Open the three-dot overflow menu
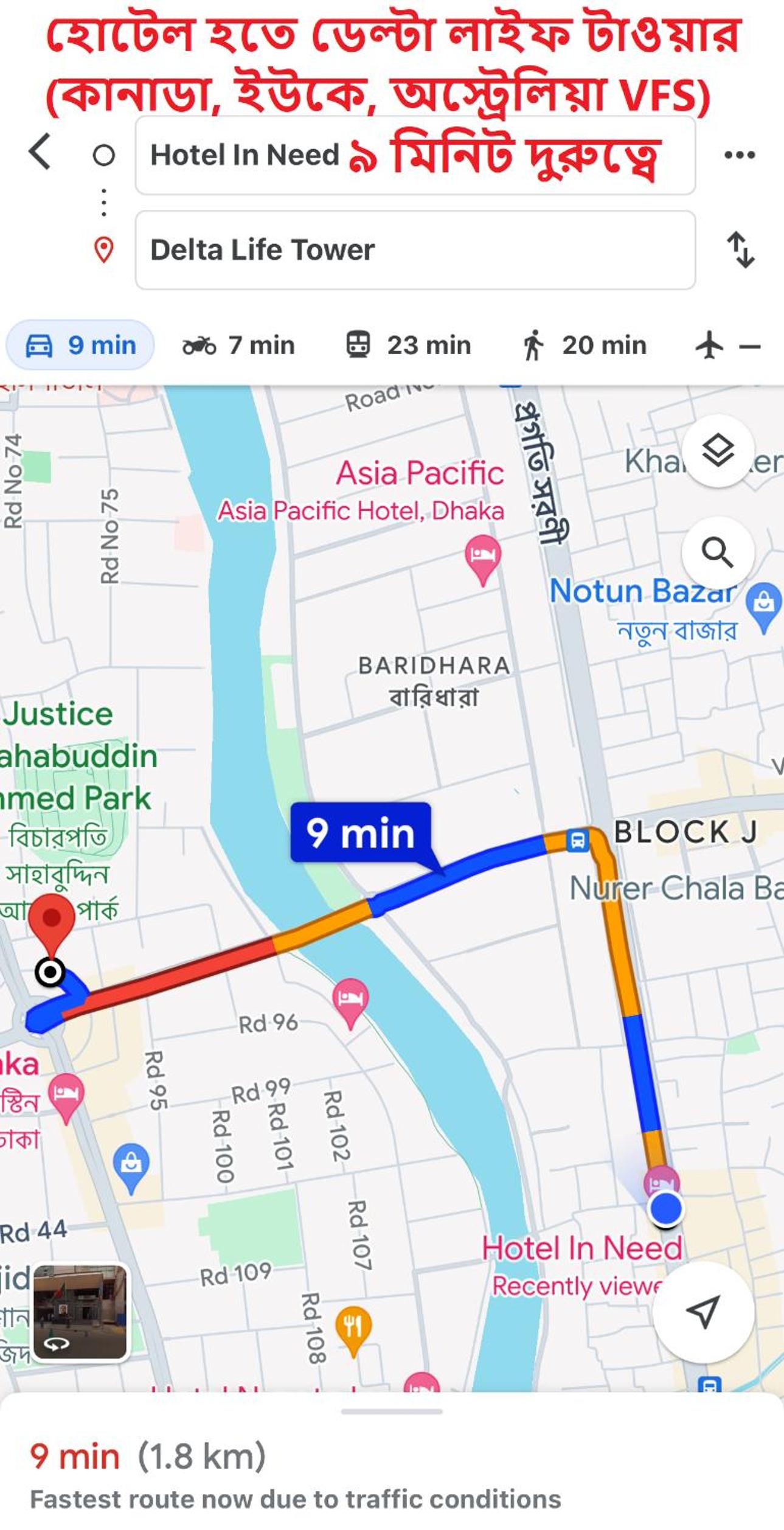 [x=740, y=155]
